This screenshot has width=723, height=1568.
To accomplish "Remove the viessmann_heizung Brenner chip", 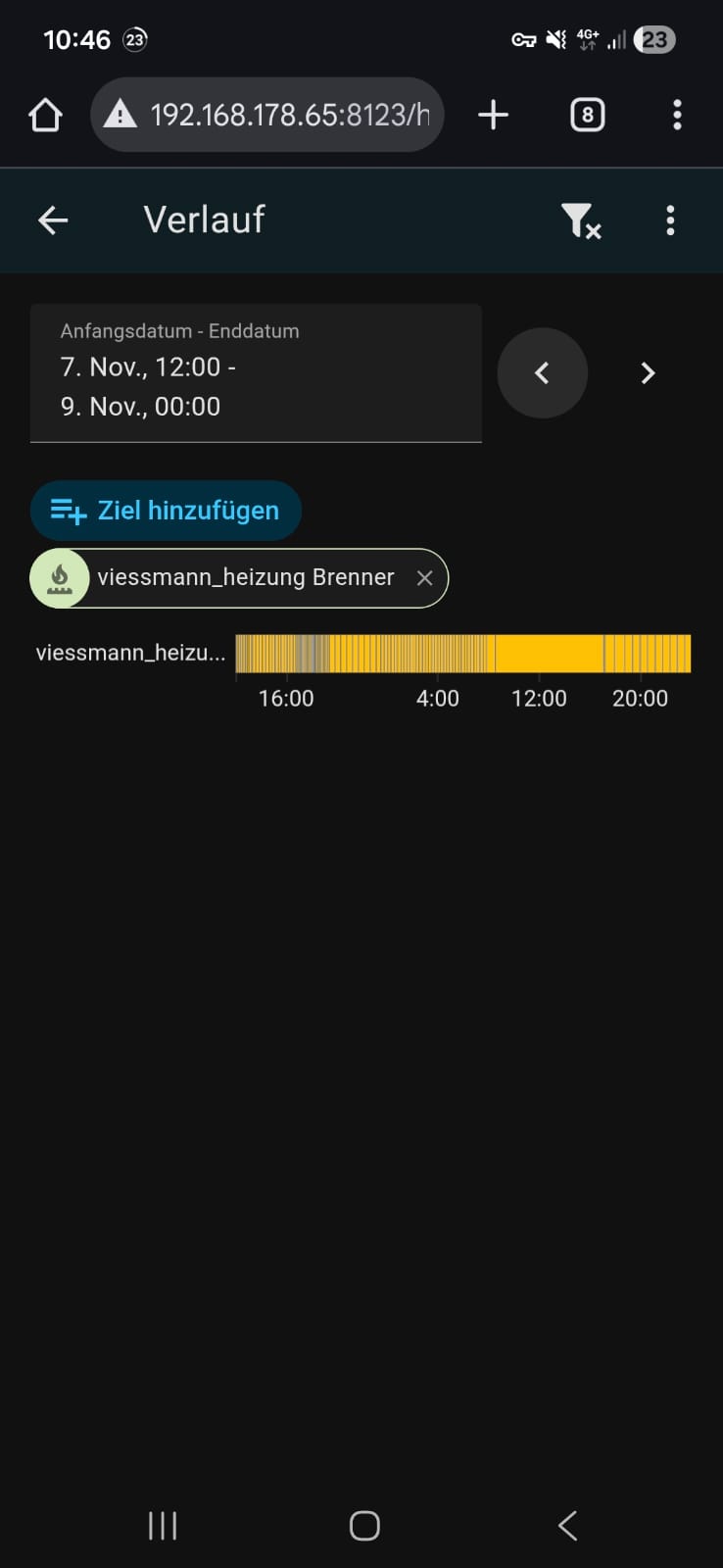I will (x=424, y=578).
